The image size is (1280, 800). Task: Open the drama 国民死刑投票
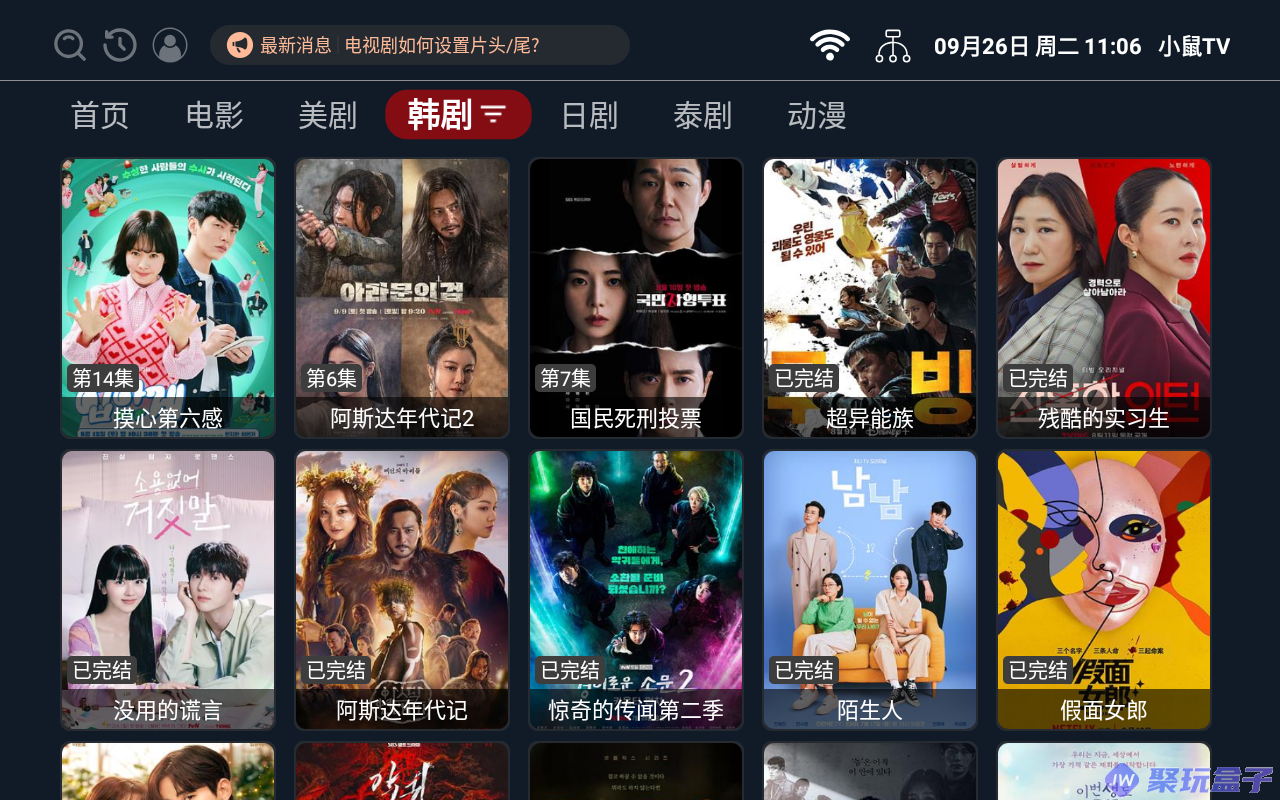coord(636,298)
